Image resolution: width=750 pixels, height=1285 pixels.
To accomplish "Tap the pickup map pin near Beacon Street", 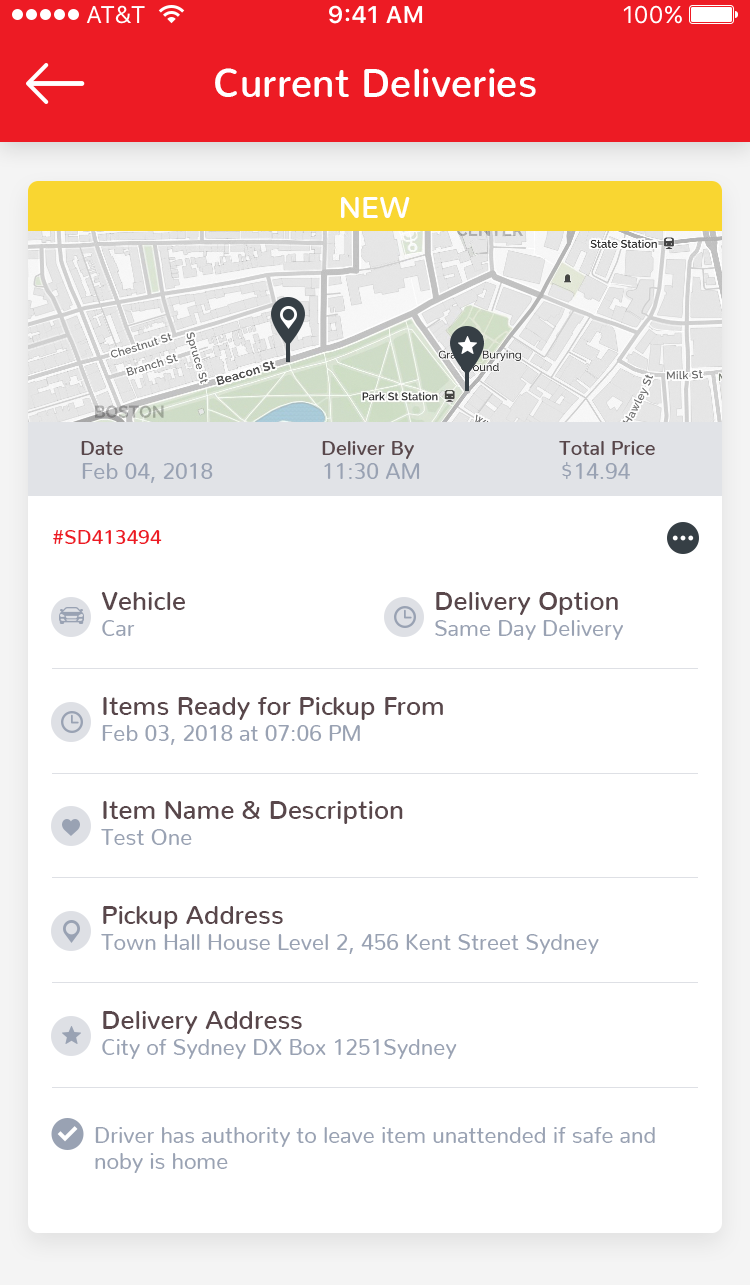I will tap(287, 318).
